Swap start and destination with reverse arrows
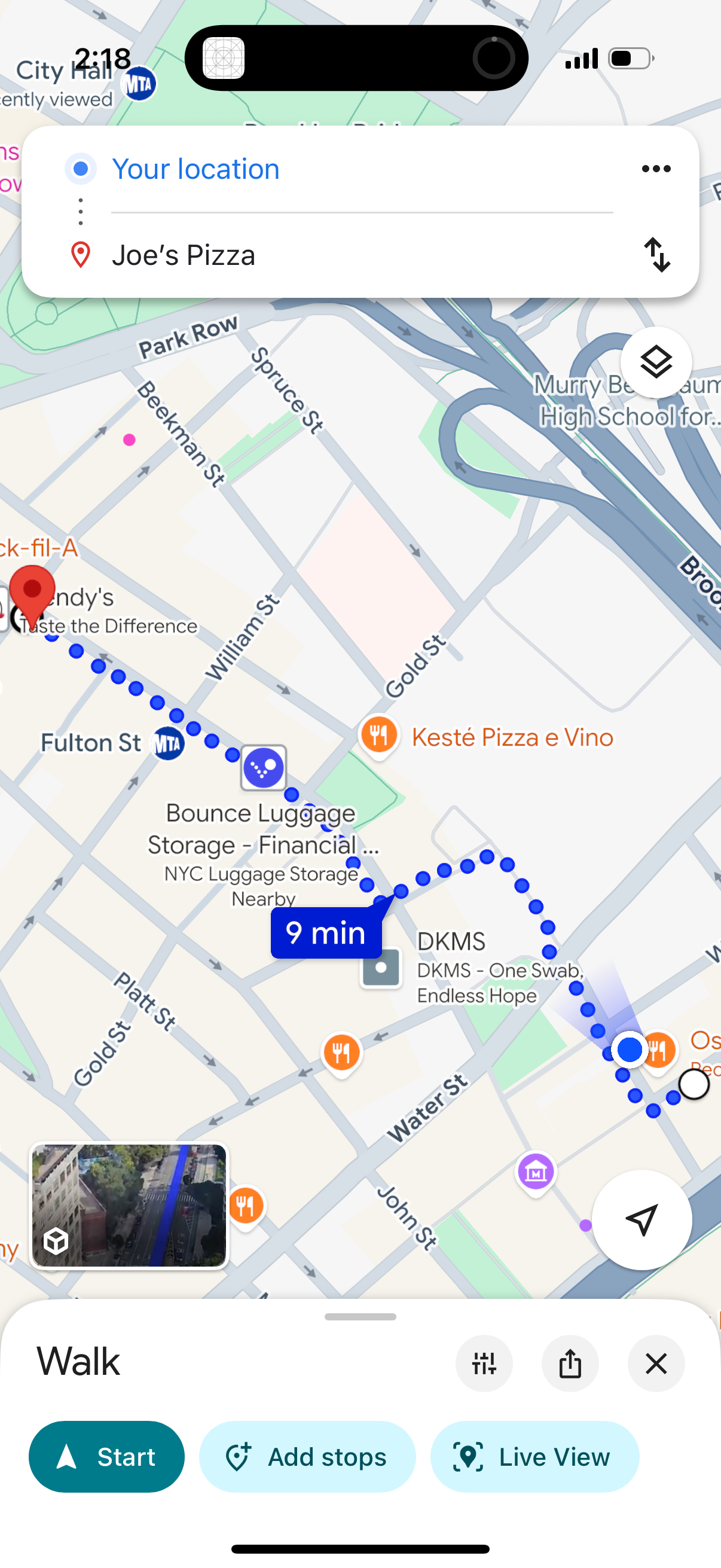The width and height of the screenshot is (721, 1568). pyautogui.click(x=656, y=256)
